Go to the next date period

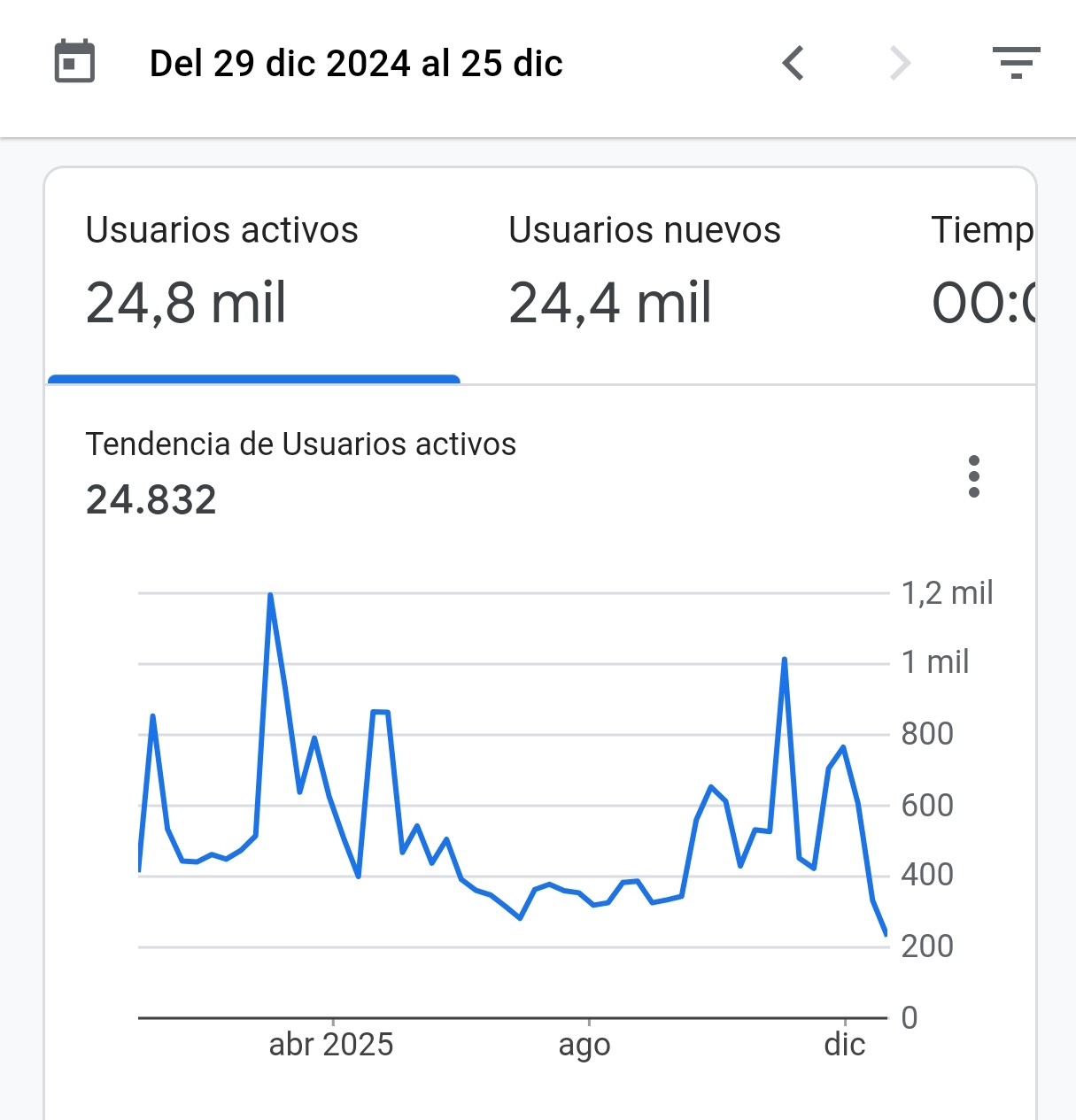(x=900, y=63)
